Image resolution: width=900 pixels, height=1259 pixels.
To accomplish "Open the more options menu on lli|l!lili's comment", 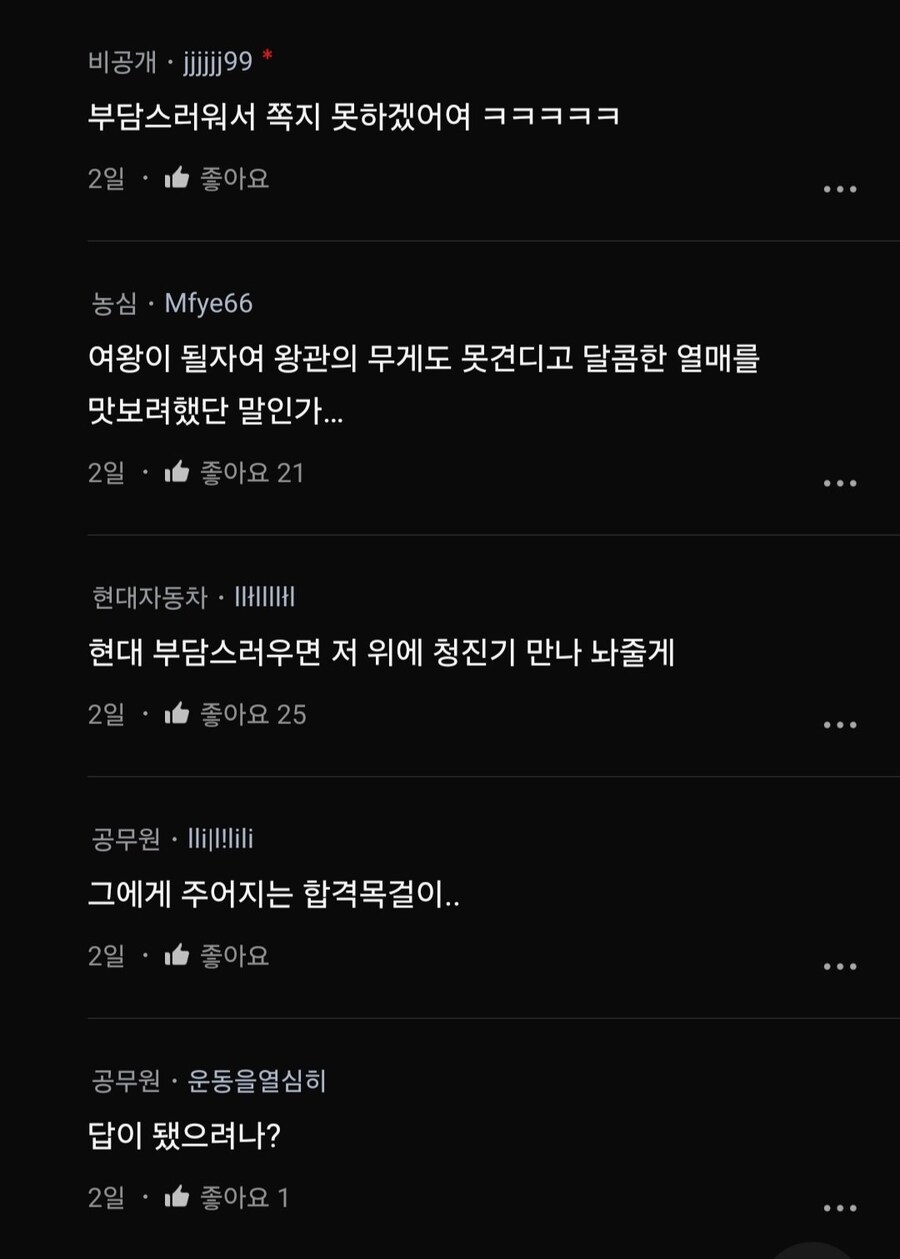I will tap(840, 966).
